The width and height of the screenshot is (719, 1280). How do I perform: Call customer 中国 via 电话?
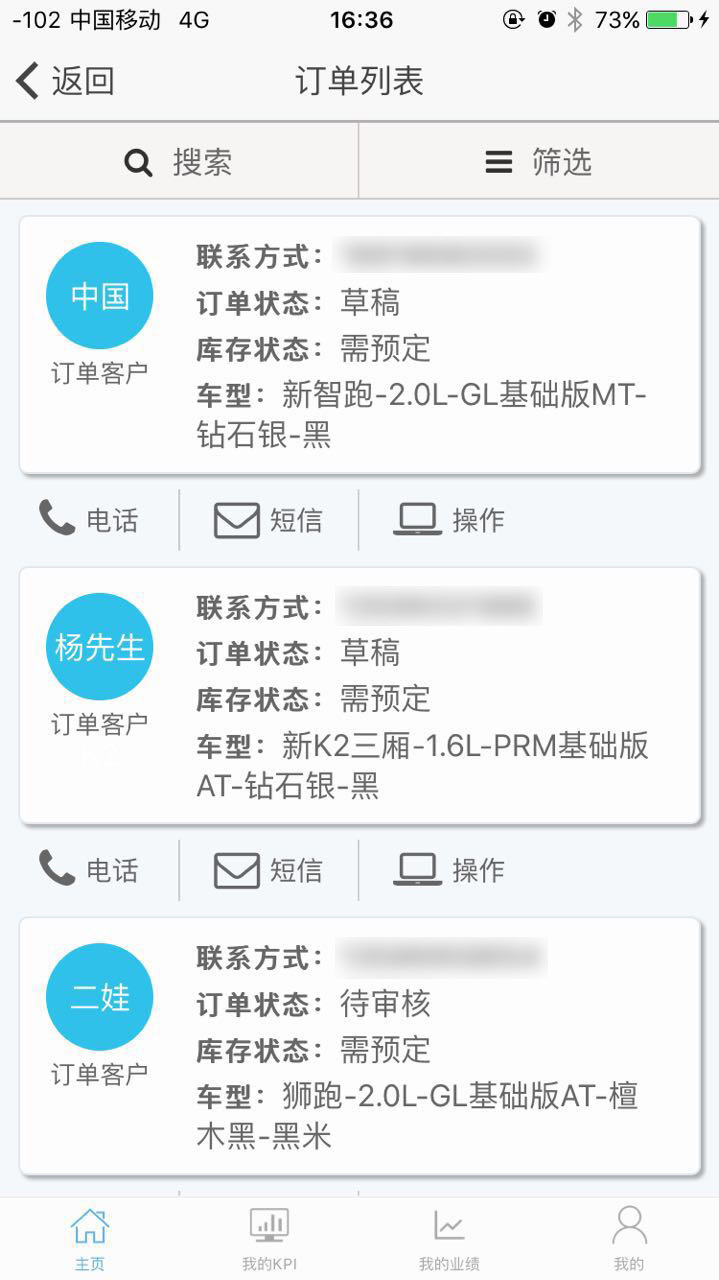point(88,520)
